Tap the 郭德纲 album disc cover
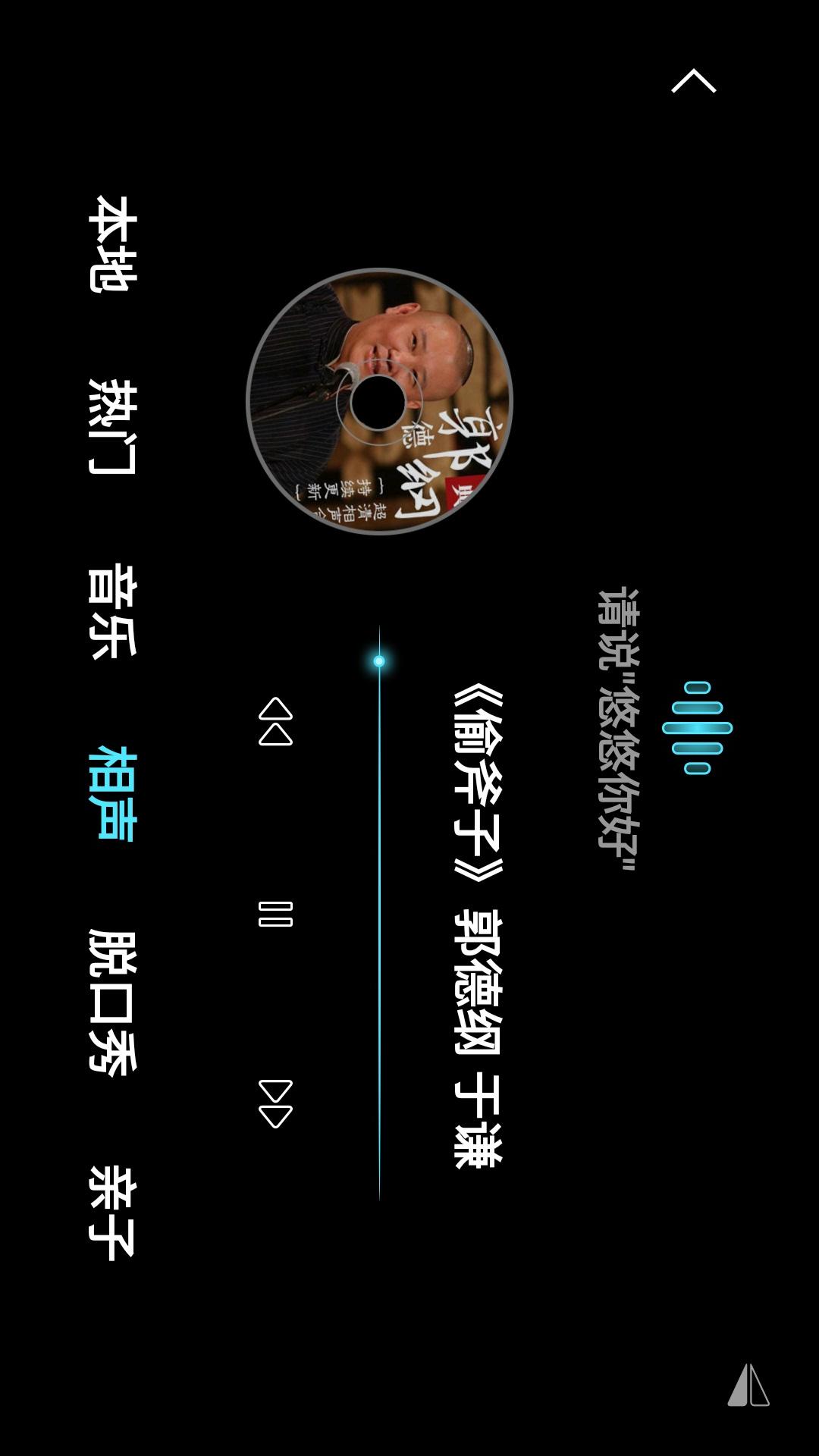 point(379,401)
